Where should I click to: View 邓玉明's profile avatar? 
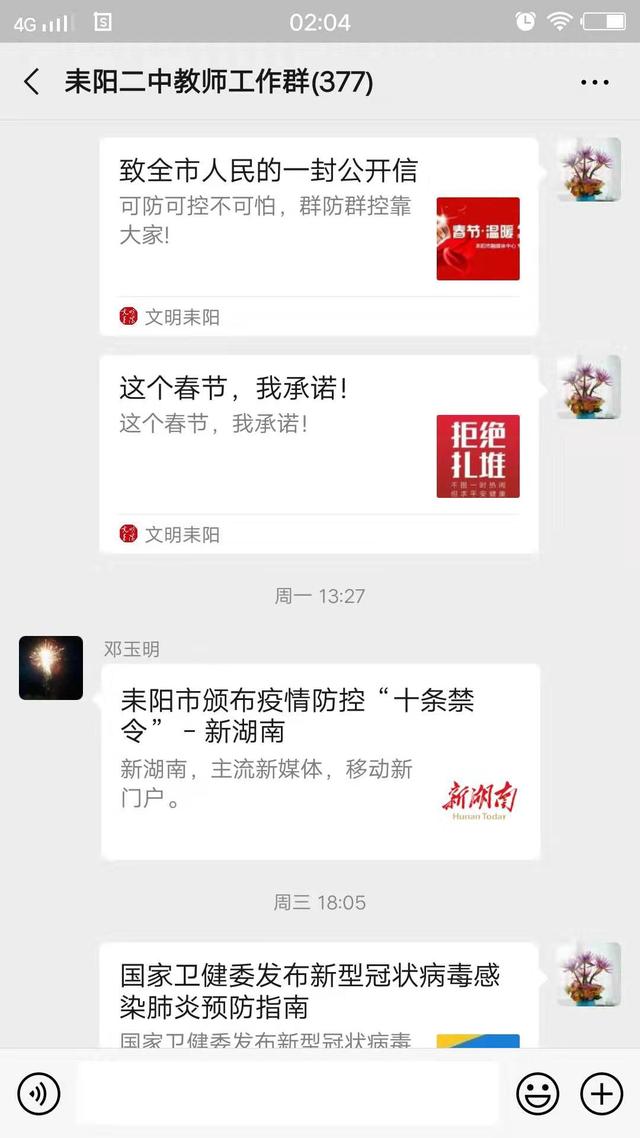coord(51,667)
